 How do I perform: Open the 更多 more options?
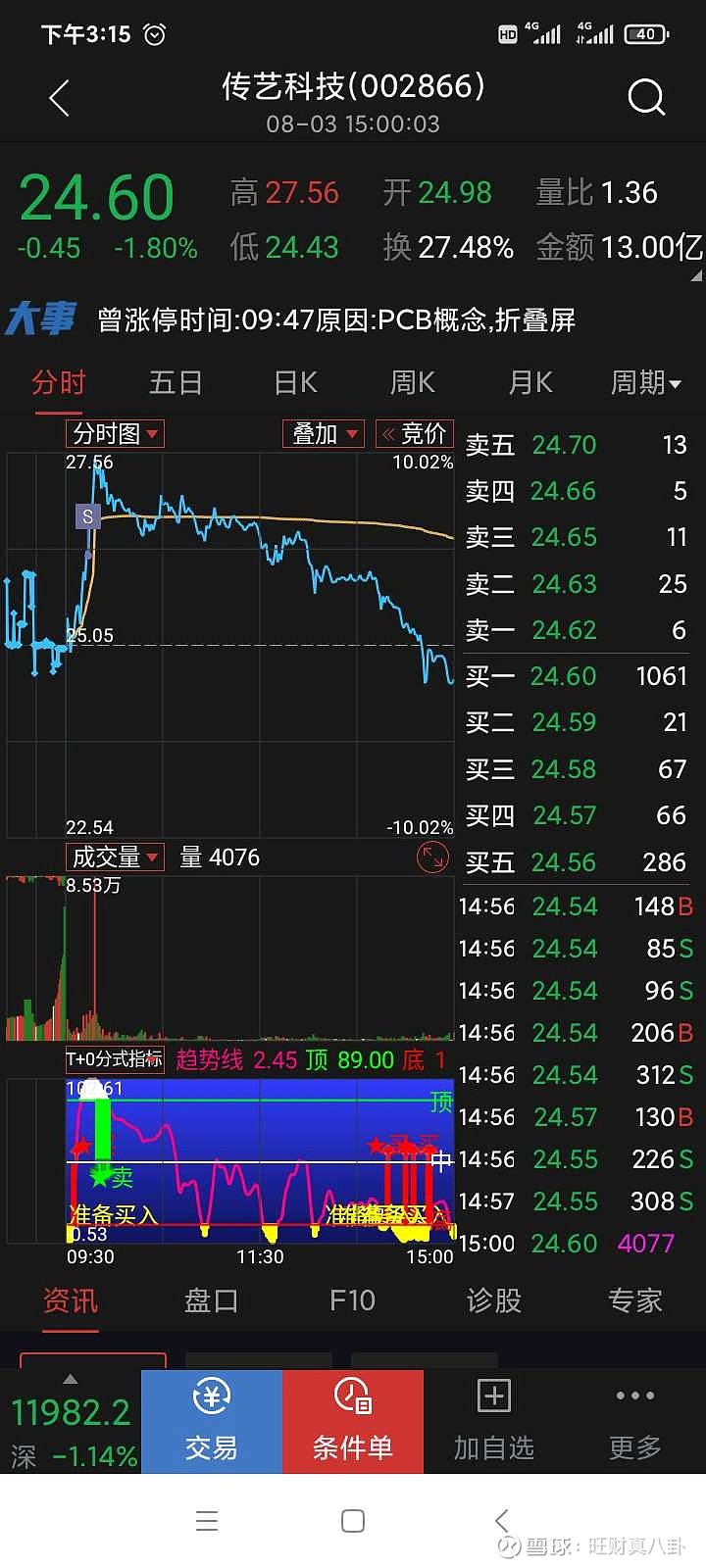coord(635,1421)
